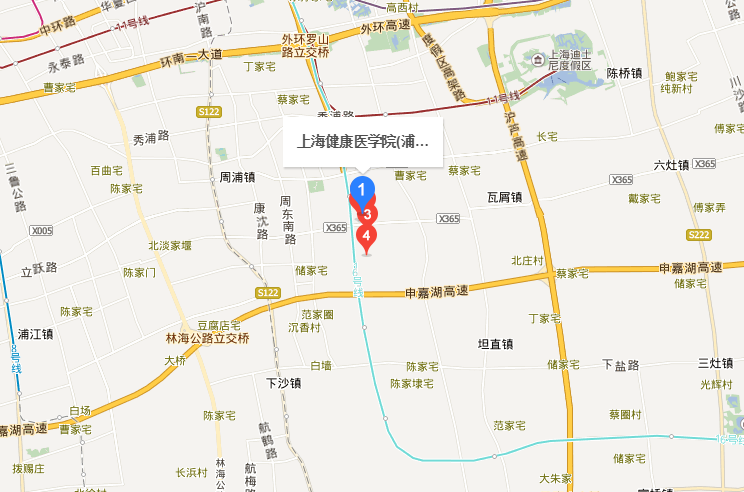Open the 上海健康医学院 info bubble

tap(363, 142)
